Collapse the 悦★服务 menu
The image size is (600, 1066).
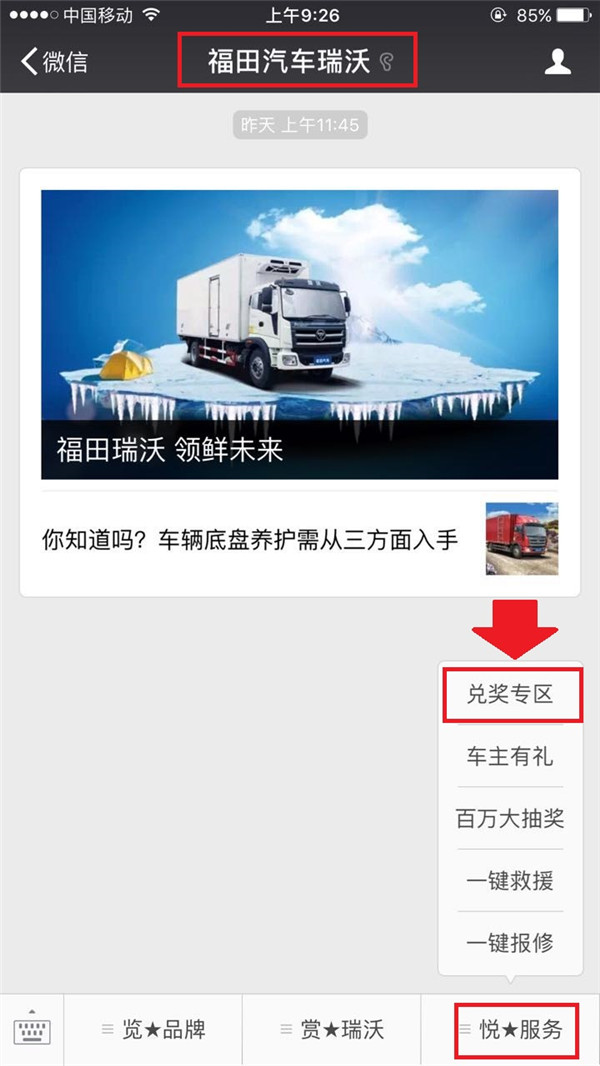pyautogui.click(x=511, y=1029)
